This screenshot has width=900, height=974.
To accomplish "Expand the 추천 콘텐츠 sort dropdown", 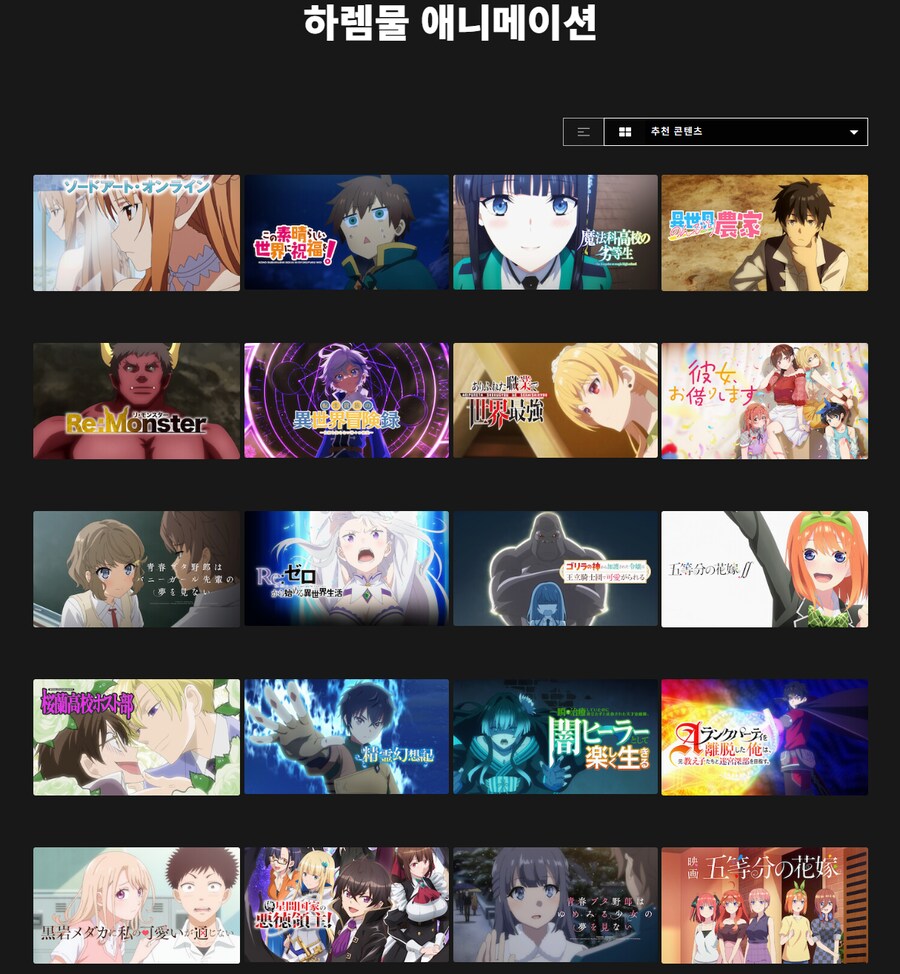I will tap(736, 132).
